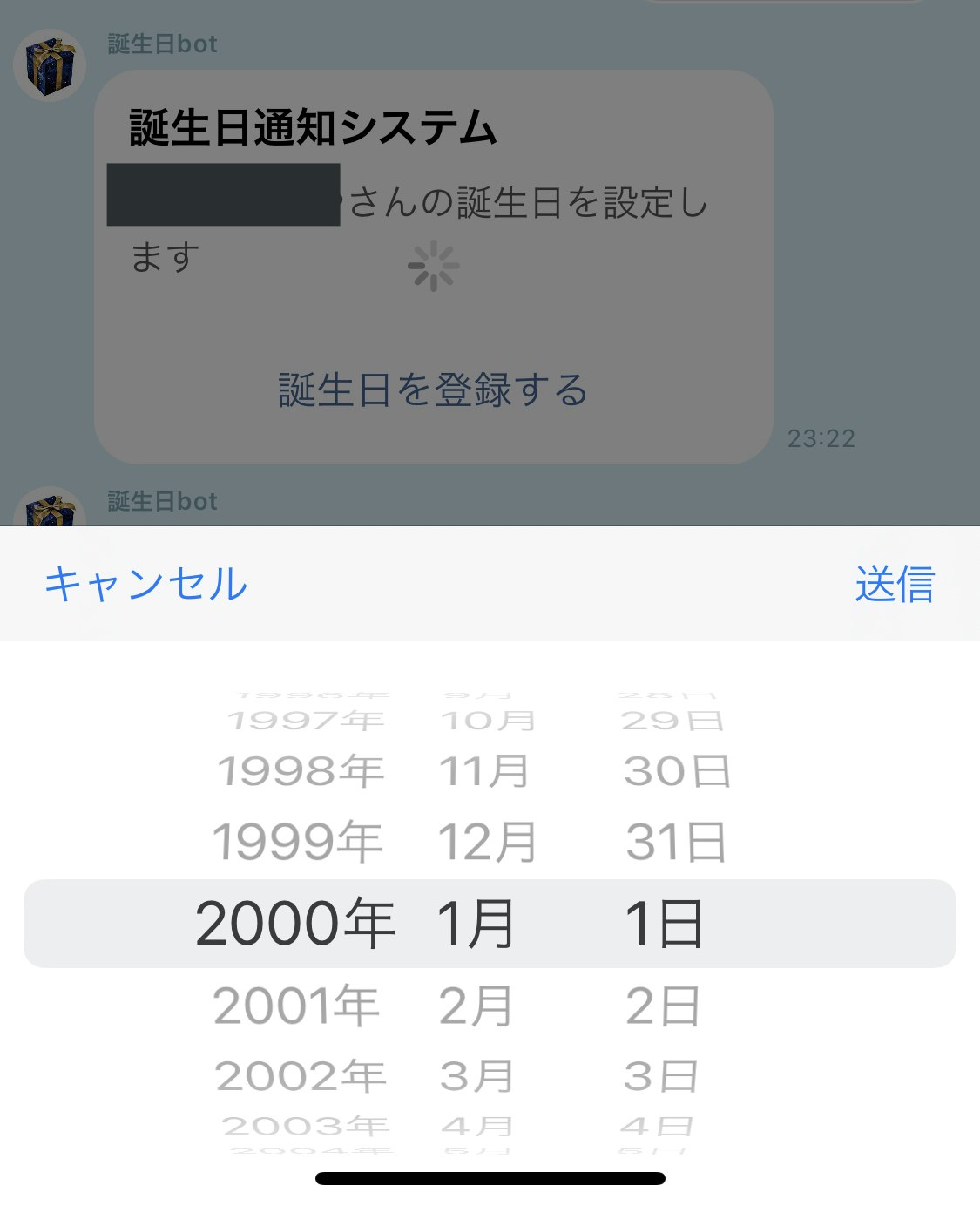980x1206 pixels.
Task: Choose 1998年 in the year column
Action: tap(301, 771)
